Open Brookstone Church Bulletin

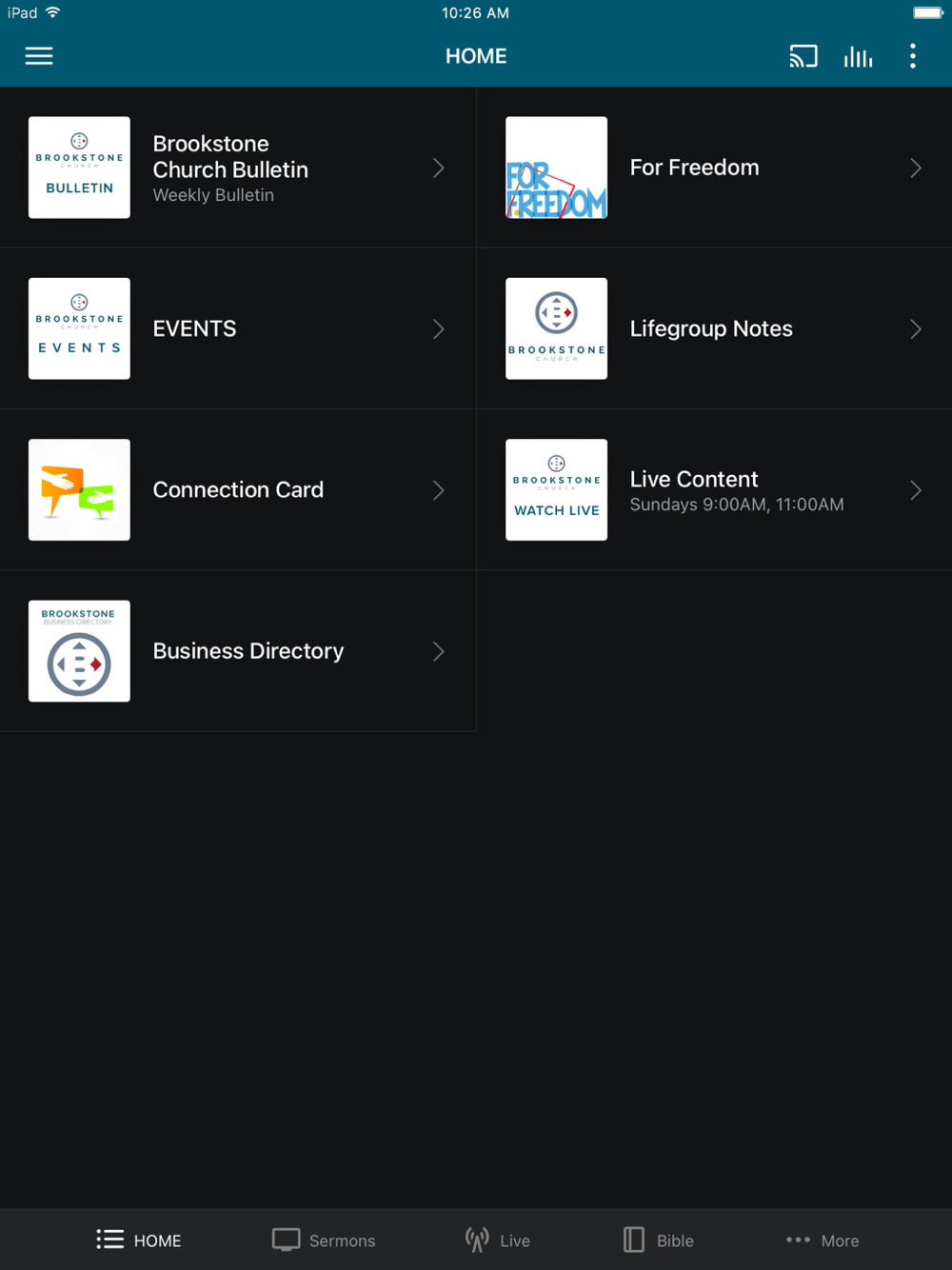[238, 168]
